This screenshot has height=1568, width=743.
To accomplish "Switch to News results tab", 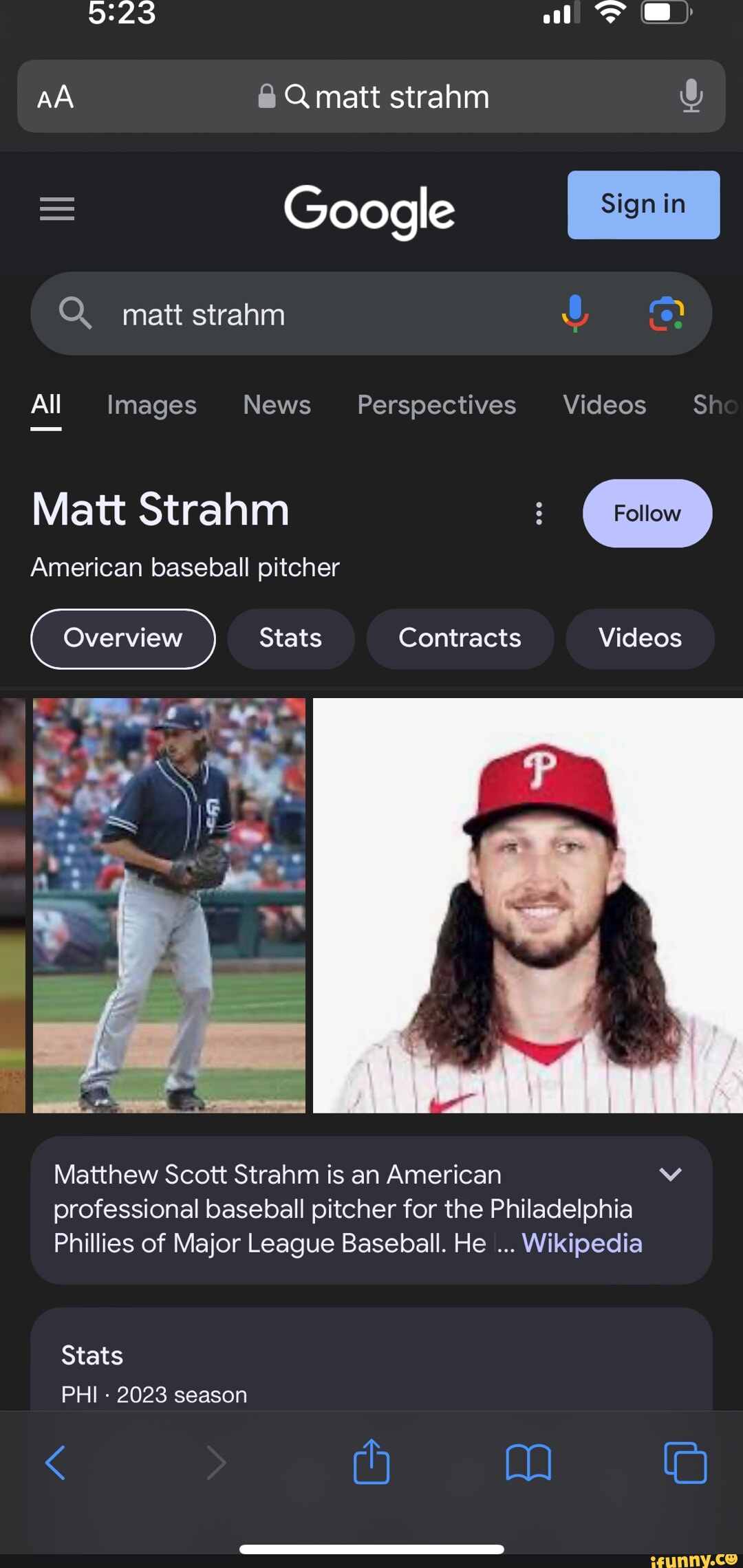I will 277,405.
